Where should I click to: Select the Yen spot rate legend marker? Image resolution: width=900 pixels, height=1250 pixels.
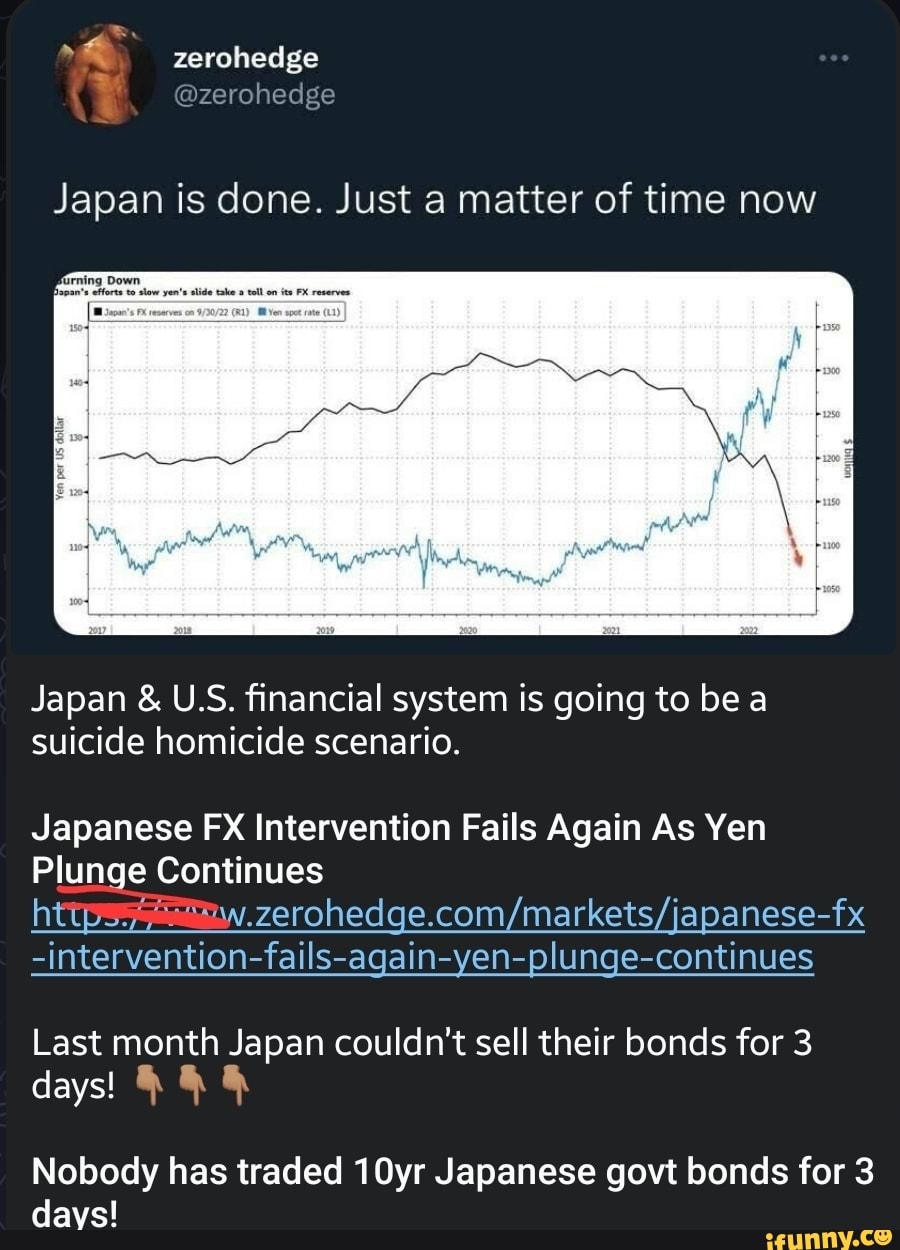[263, 311]
